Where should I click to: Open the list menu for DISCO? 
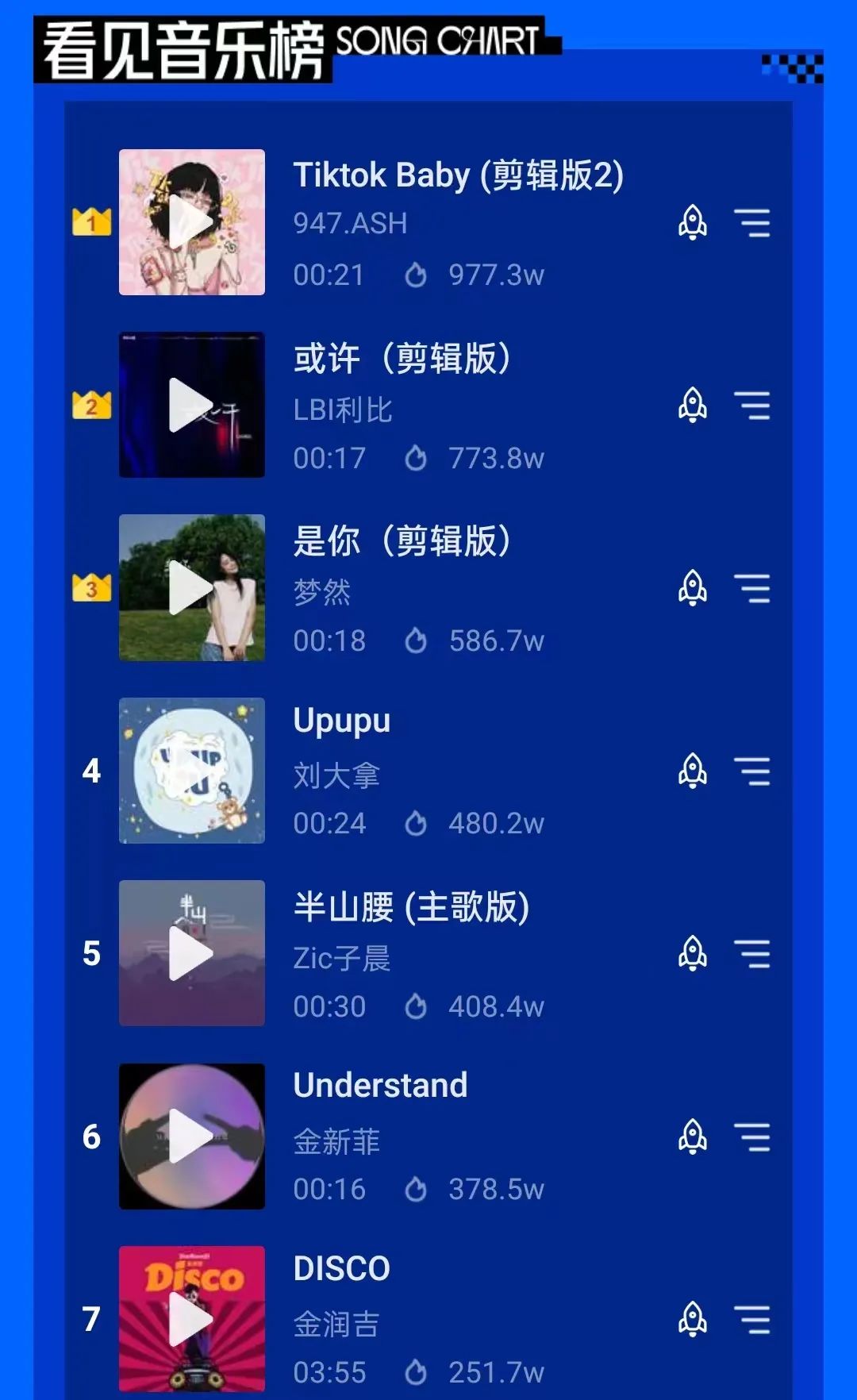point(751,1319)
